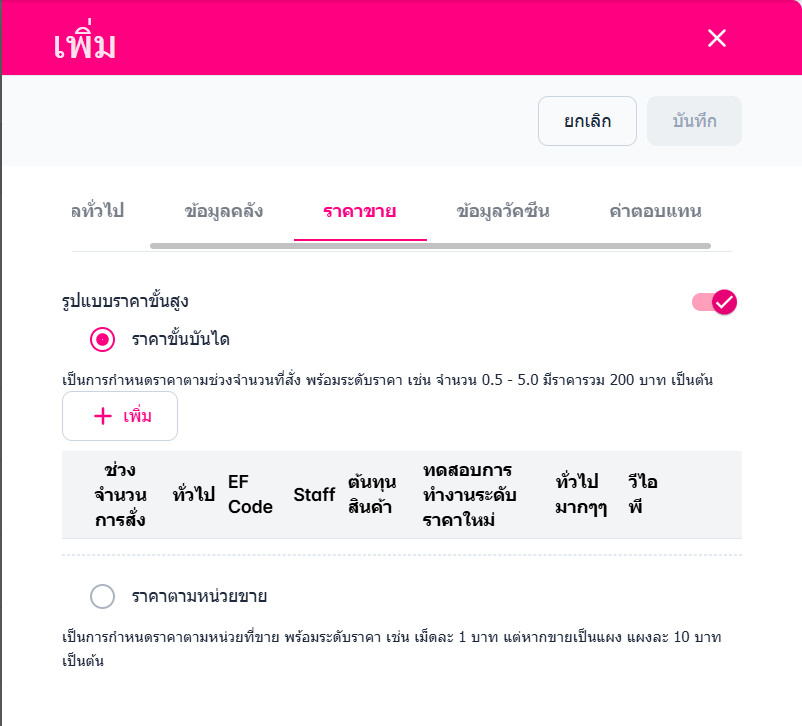Tap the บันทึก button
The height and width of the screenshot is (726, 802).
(694, 121)
